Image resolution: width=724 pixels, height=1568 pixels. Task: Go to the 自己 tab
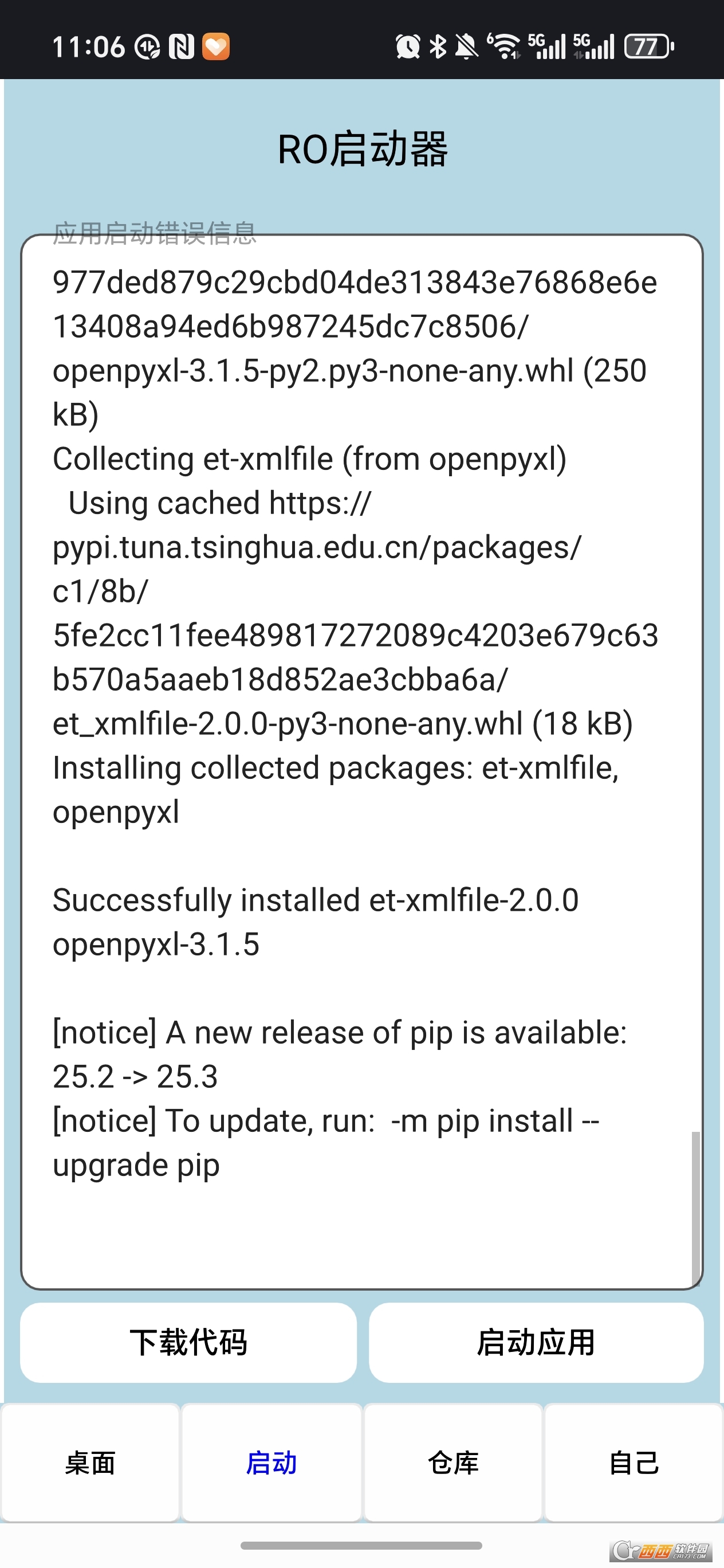634,1462
